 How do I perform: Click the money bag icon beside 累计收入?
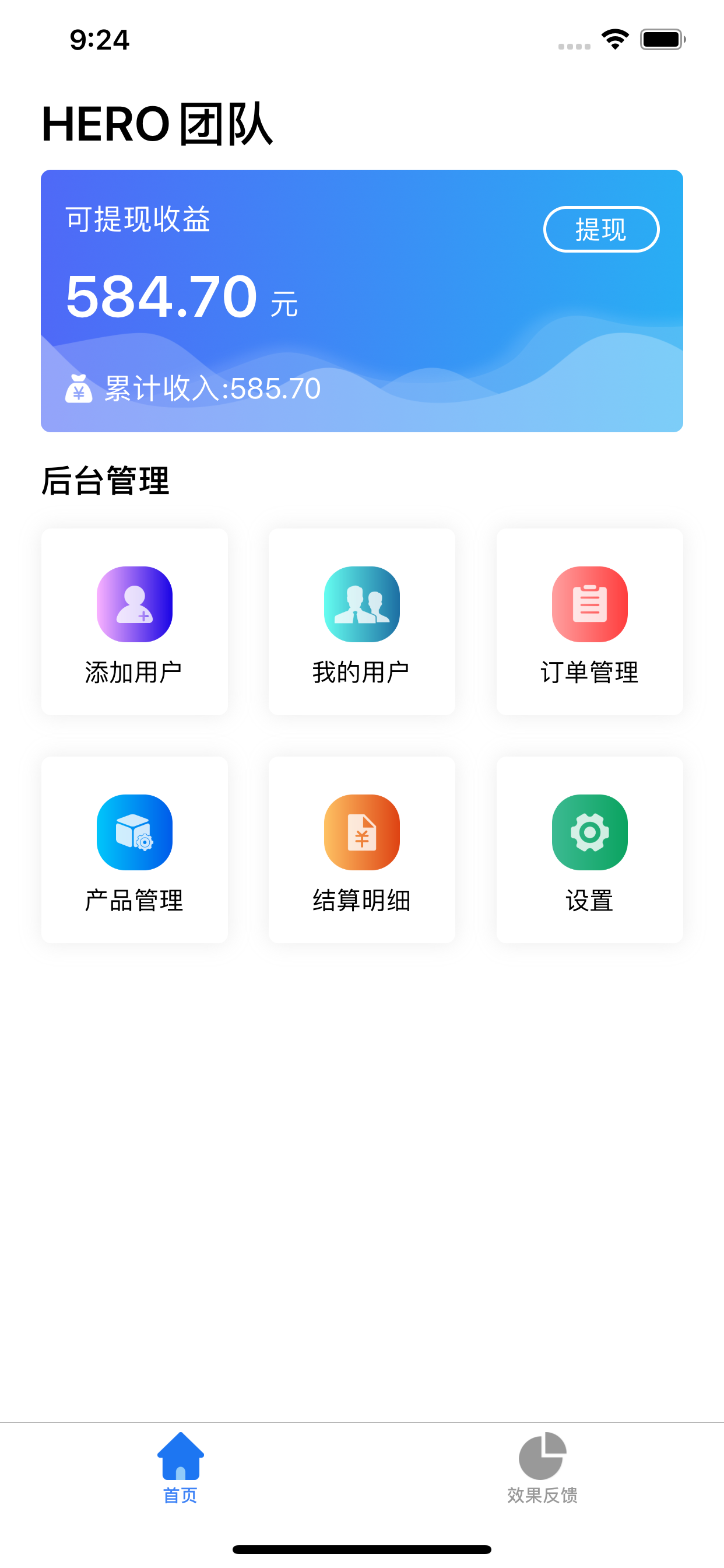coord(79,390)
